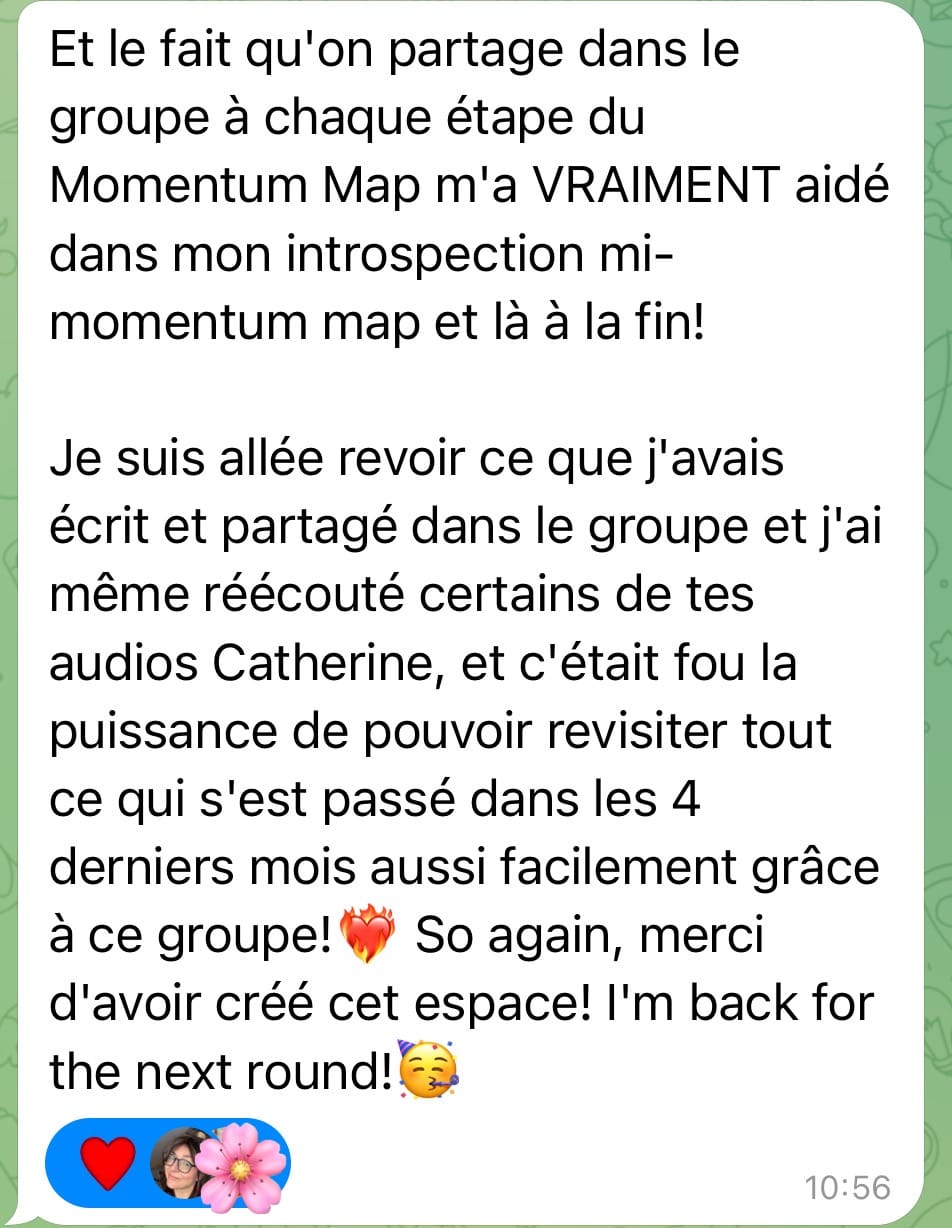Image resolution: width=952 pixels, height=1228 pixels.
Task: Tap the red heart reaction chip
Action: pos(106,1163)
